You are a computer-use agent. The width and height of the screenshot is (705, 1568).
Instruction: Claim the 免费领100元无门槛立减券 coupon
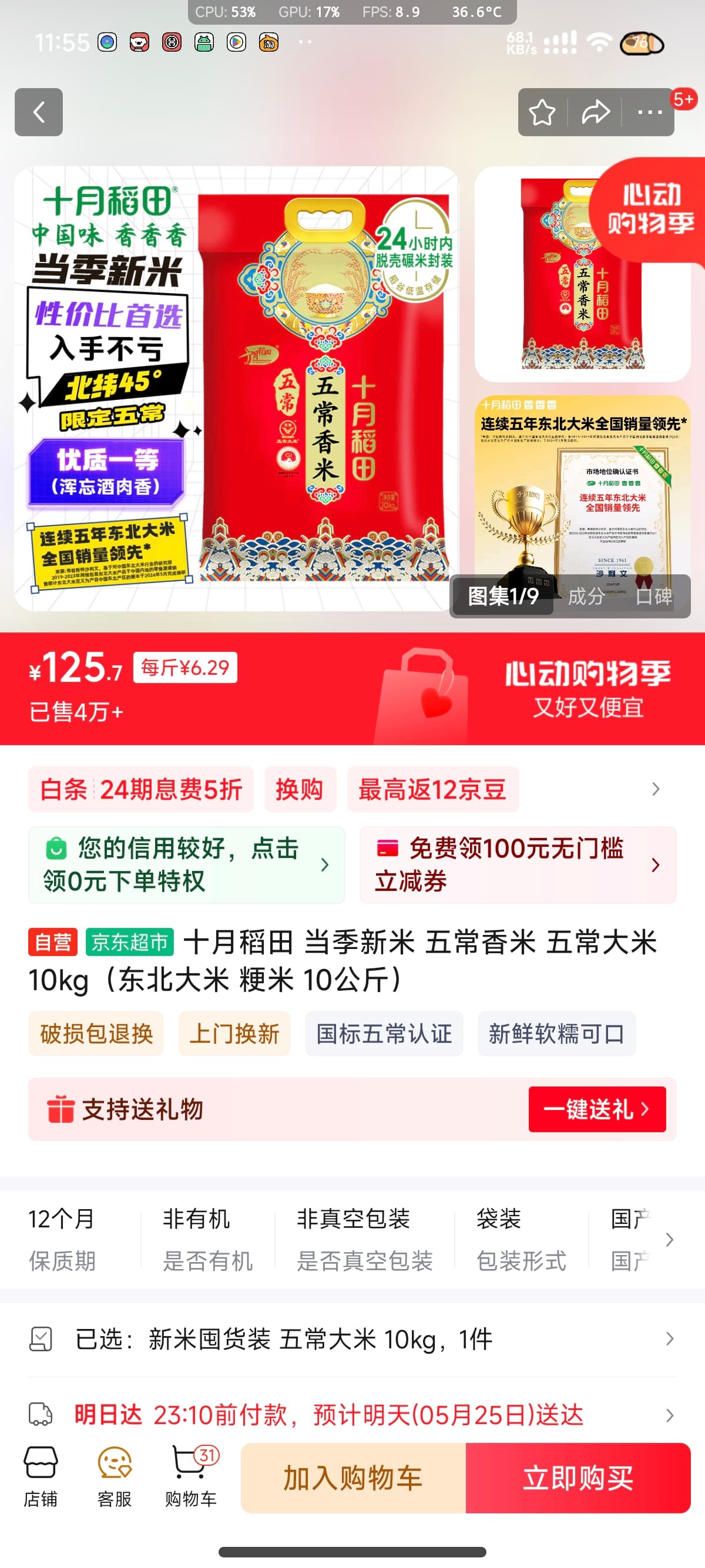point(518,864)
